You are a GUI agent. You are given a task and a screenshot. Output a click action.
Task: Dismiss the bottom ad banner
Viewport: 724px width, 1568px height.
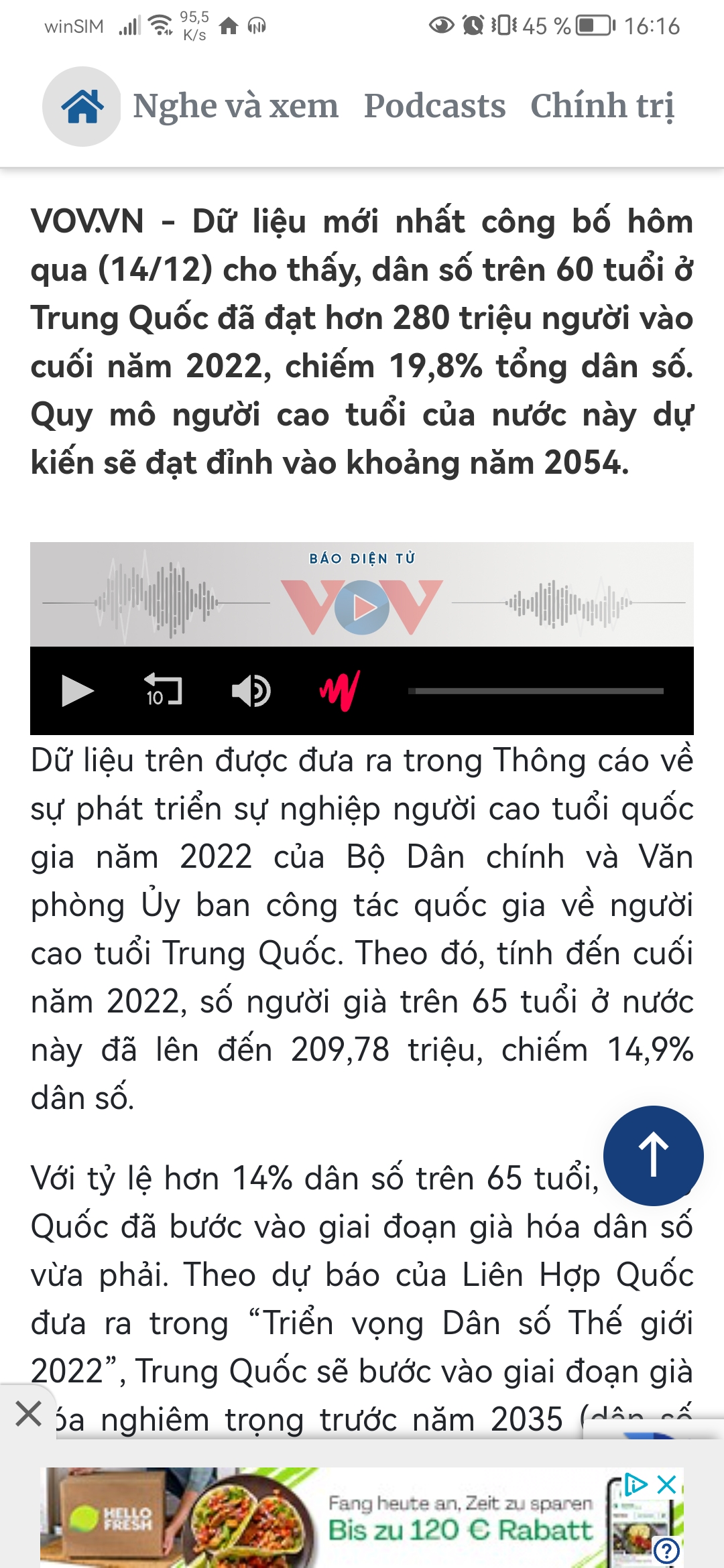[28, 1414]
